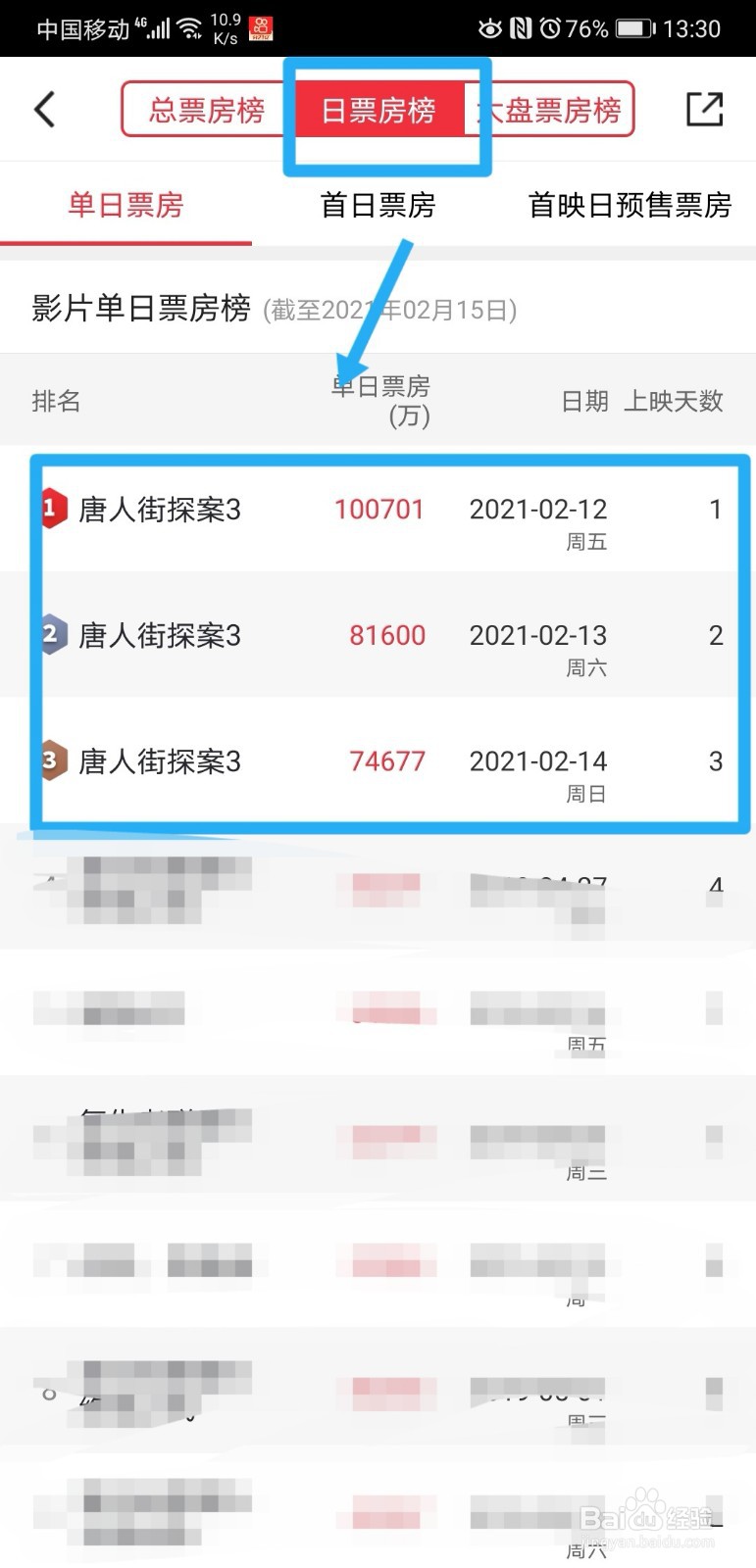Open the share/export icon at top right

[704, 109]
